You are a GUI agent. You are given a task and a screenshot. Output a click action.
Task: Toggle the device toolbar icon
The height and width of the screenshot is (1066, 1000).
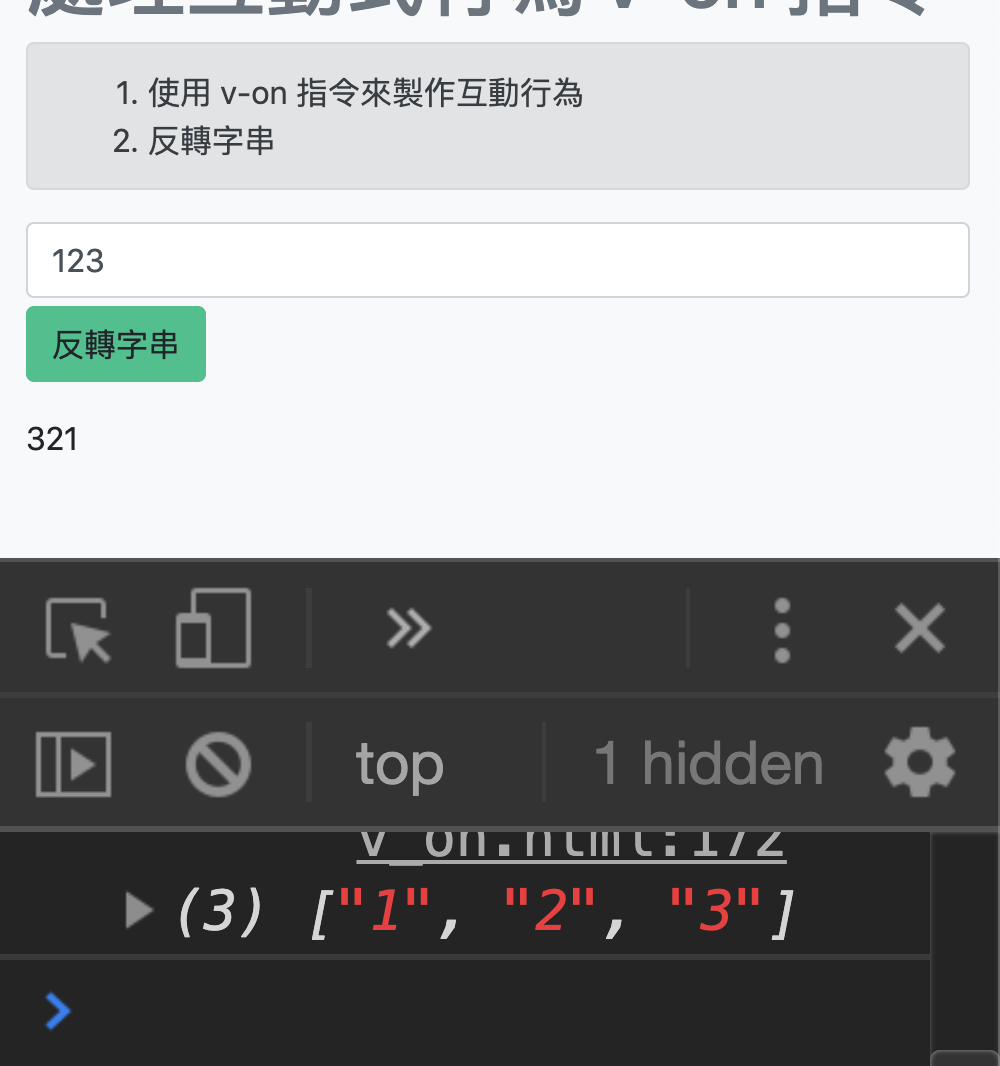(x=213, y=629)
